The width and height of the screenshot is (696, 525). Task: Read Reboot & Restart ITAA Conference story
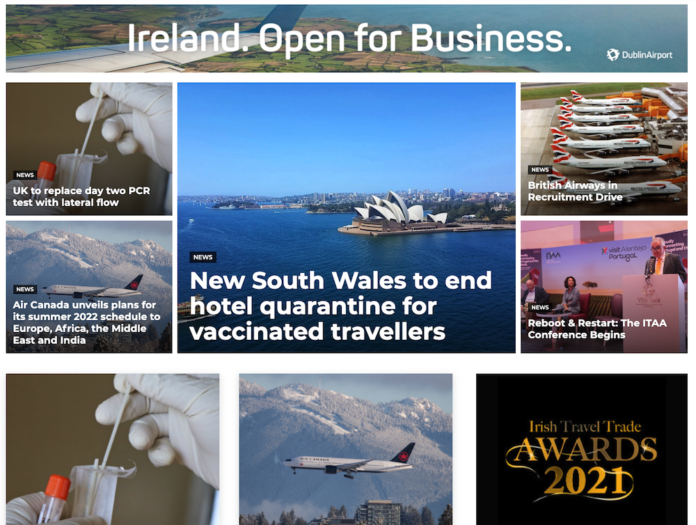590,328
